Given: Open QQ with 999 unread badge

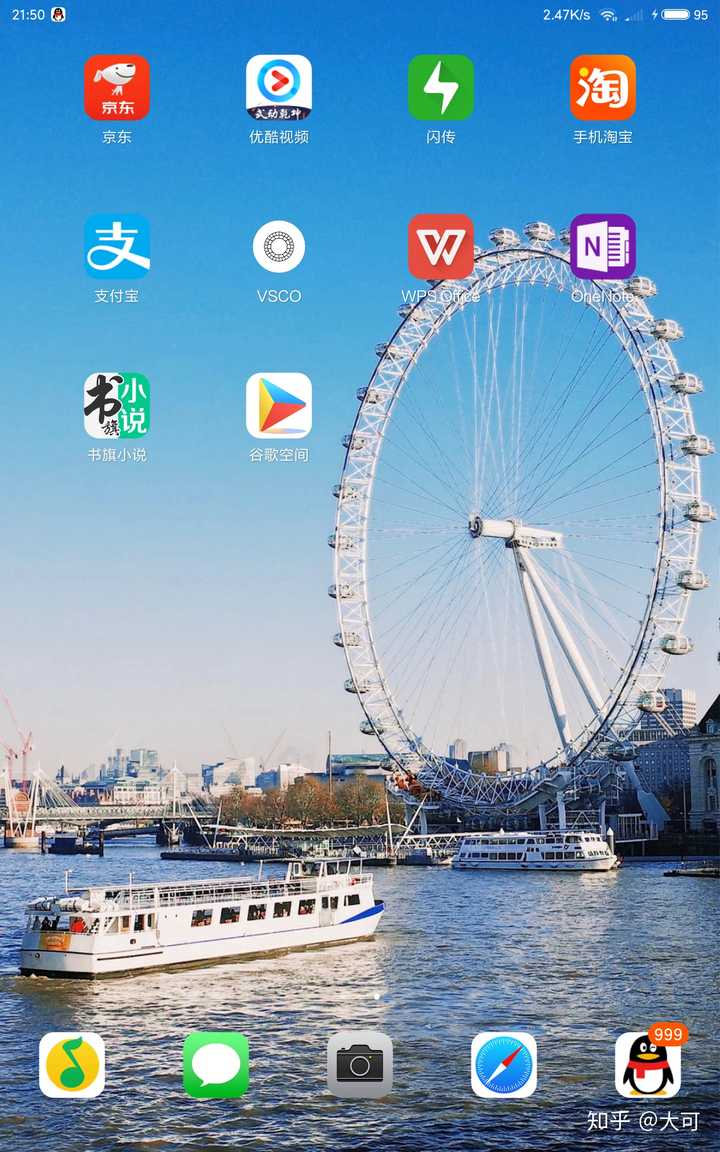Looking at the screenshot, I should tap(648, 1065).
